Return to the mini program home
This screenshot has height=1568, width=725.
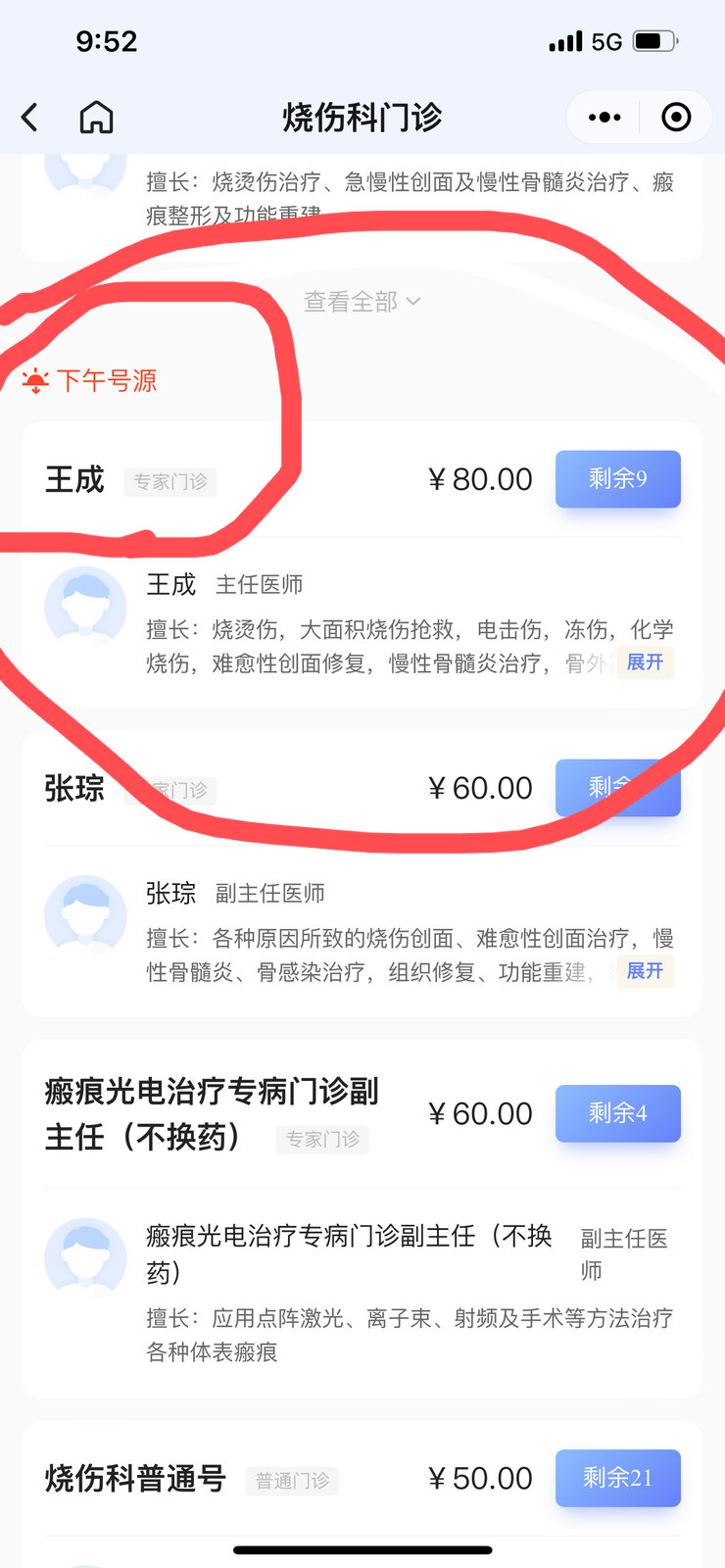96,118
